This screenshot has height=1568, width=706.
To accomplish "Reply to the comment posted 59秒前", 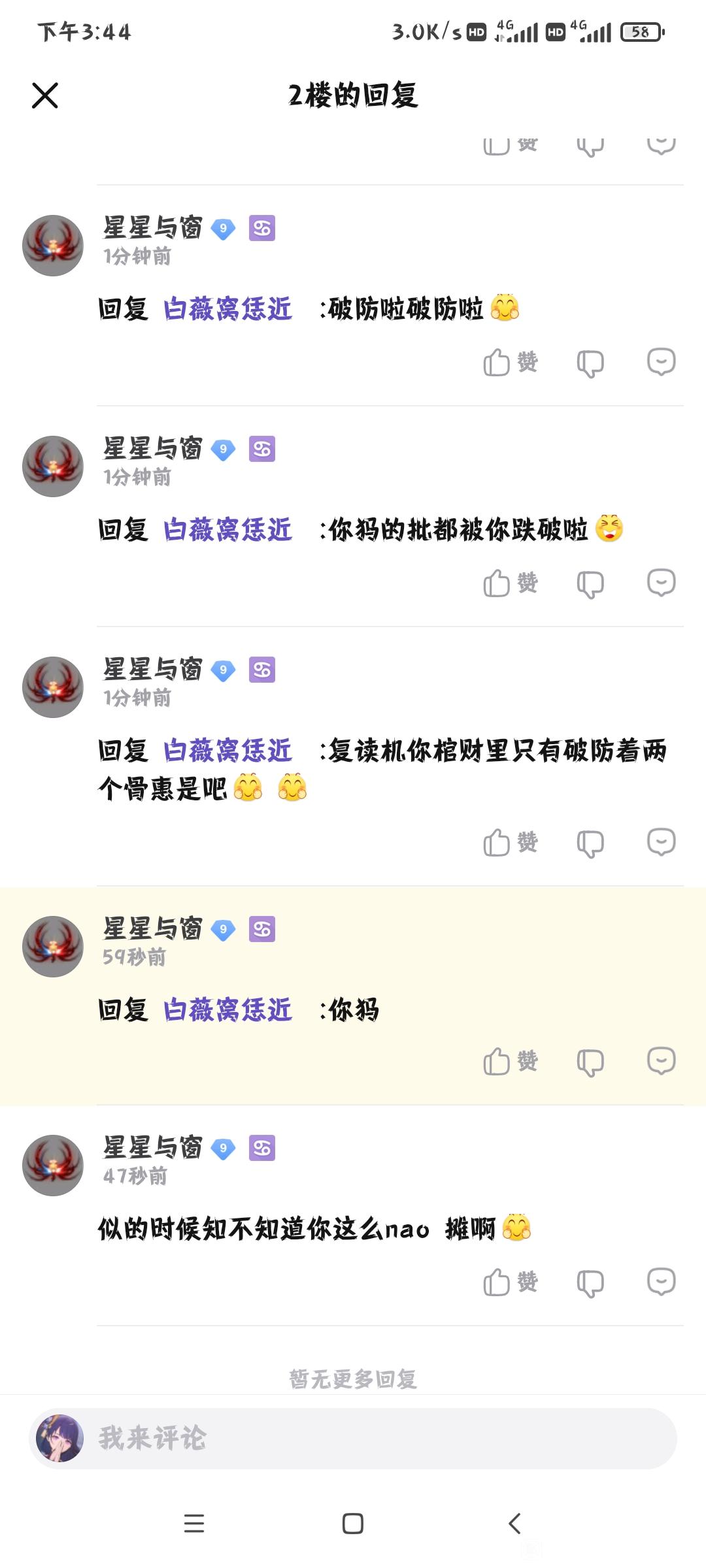I will tap(661, 1061).
